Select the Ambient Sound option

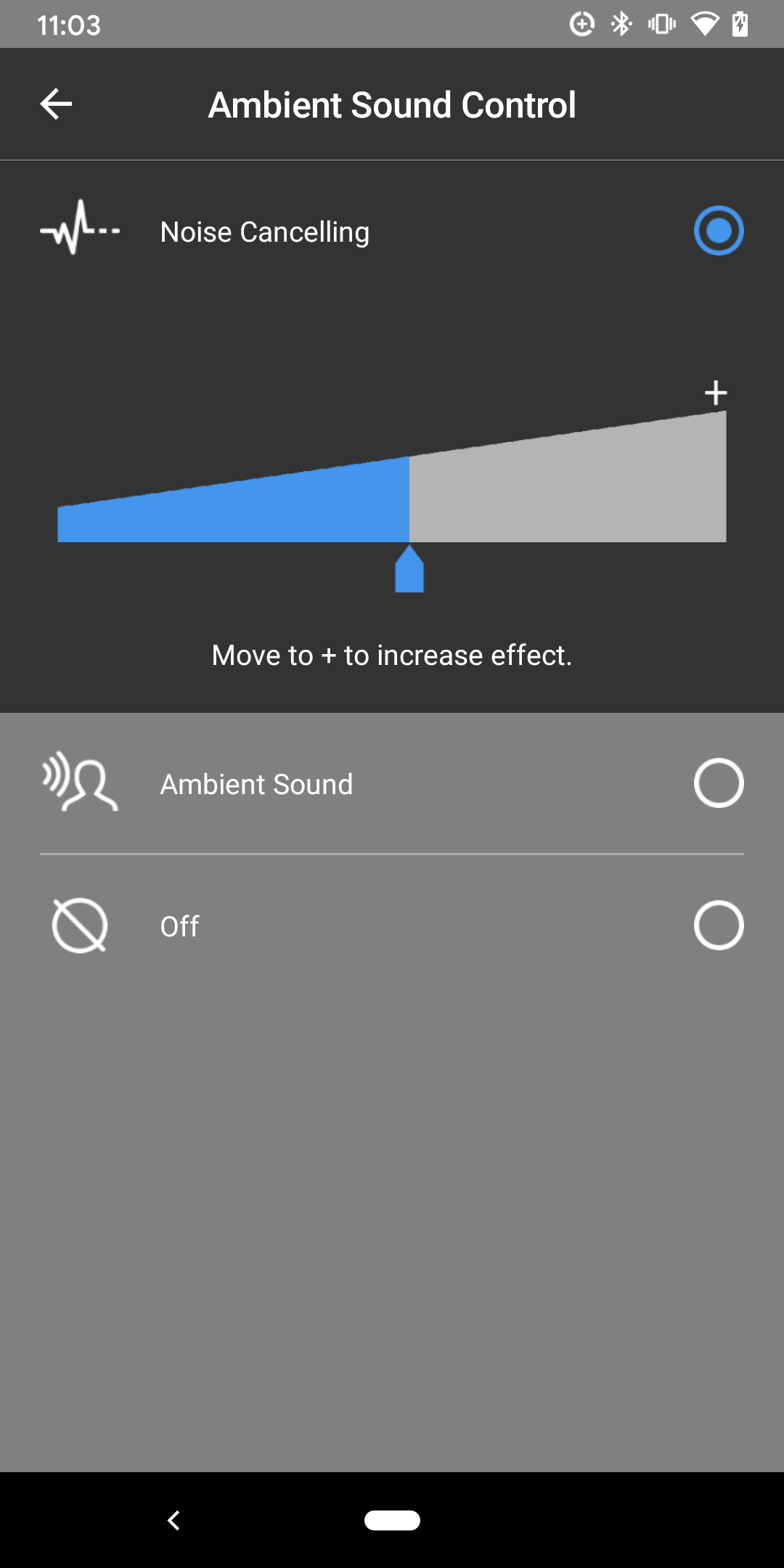pyautogui.click(x=392, y=784)
